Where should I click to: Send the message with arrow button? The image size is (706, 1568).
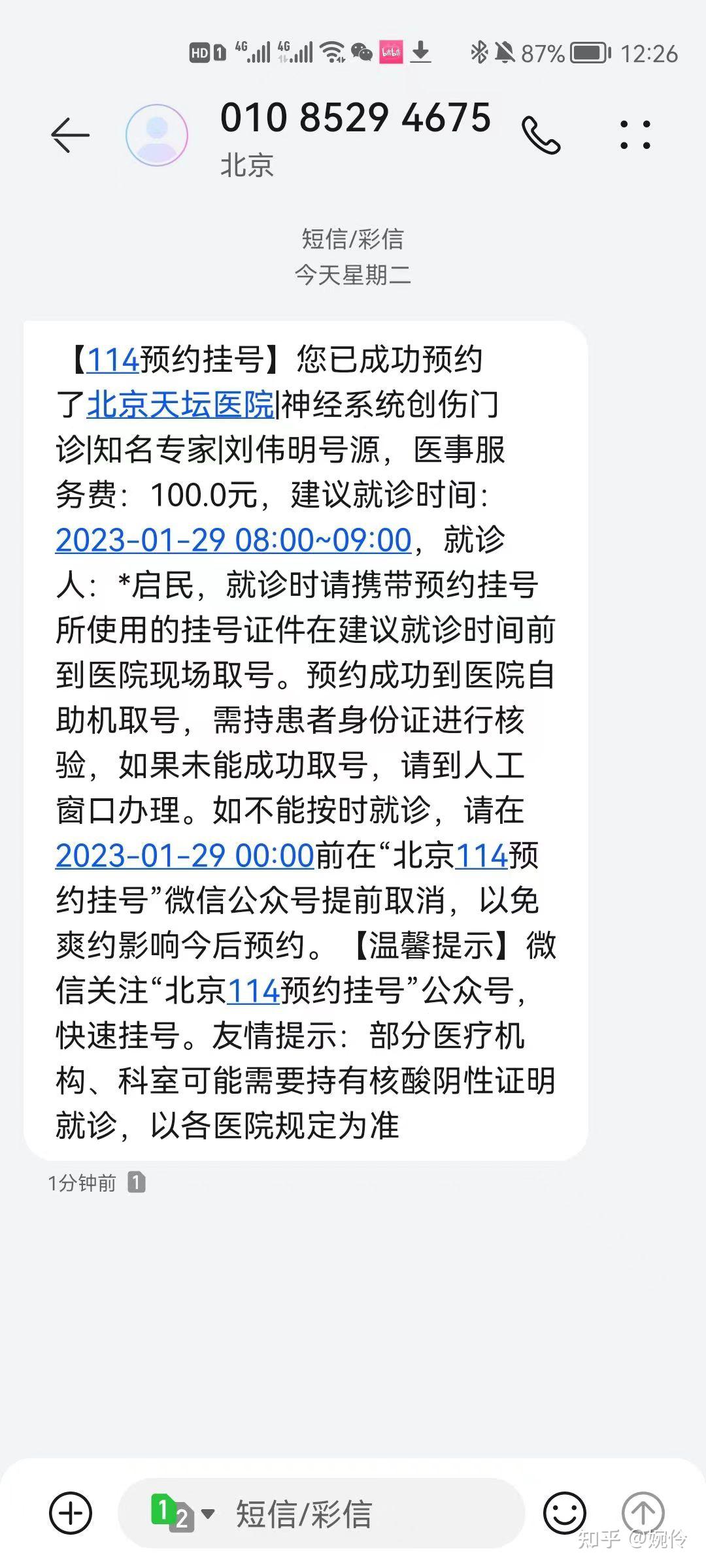point(643,1513)
